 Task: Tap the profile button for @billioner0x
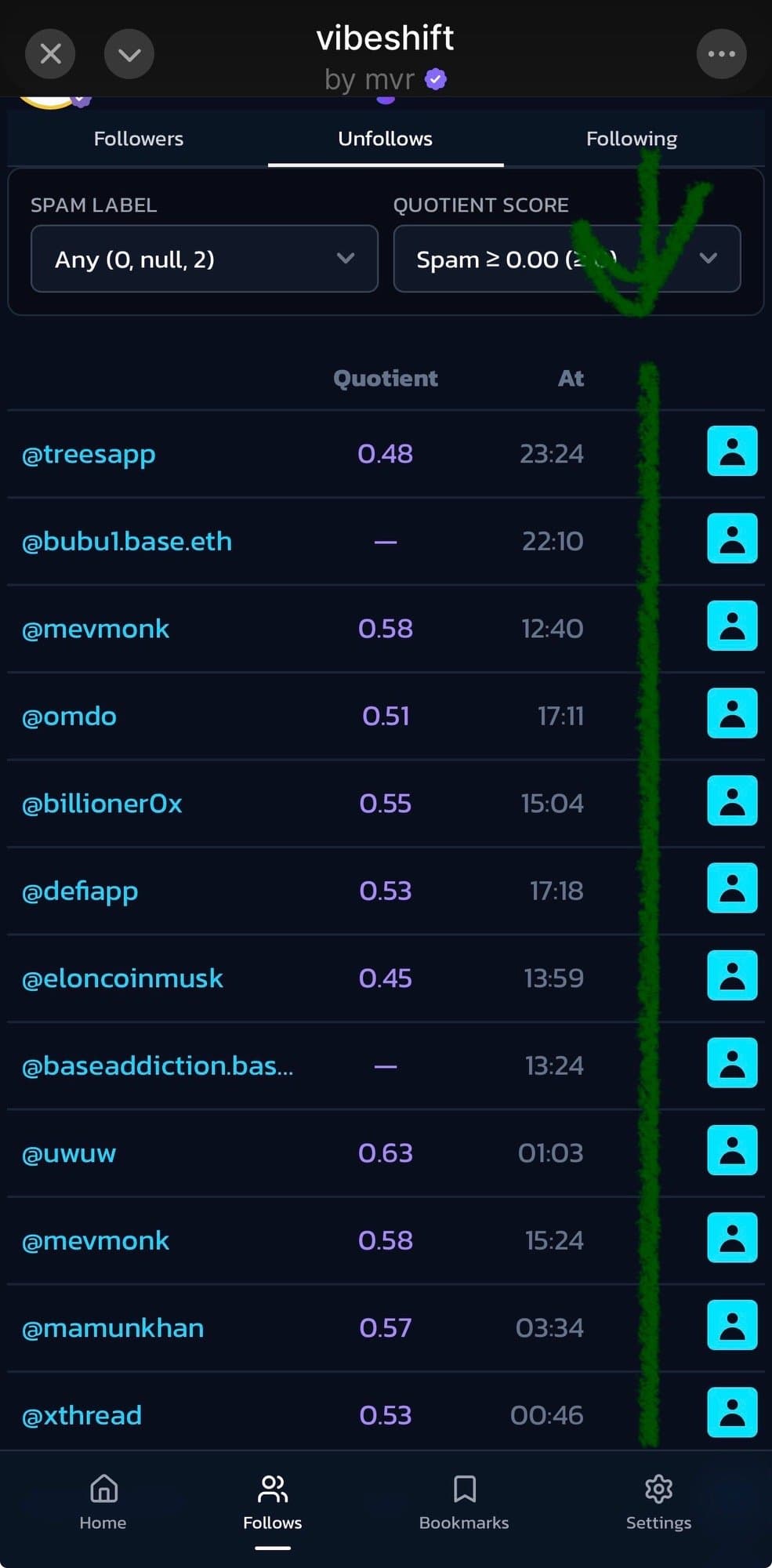coord(731,800)
